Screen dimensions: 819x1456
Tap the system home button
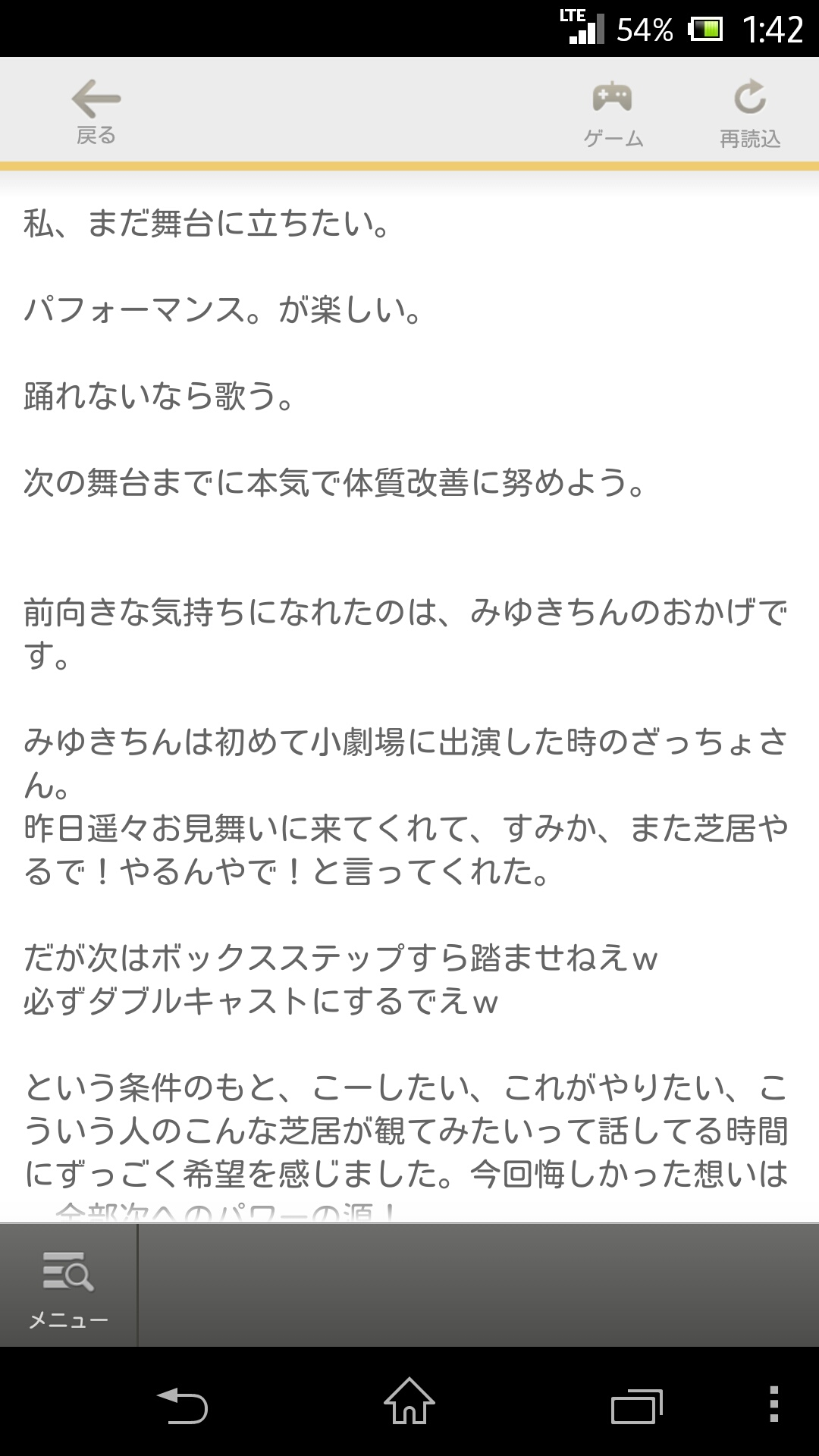409,1401
